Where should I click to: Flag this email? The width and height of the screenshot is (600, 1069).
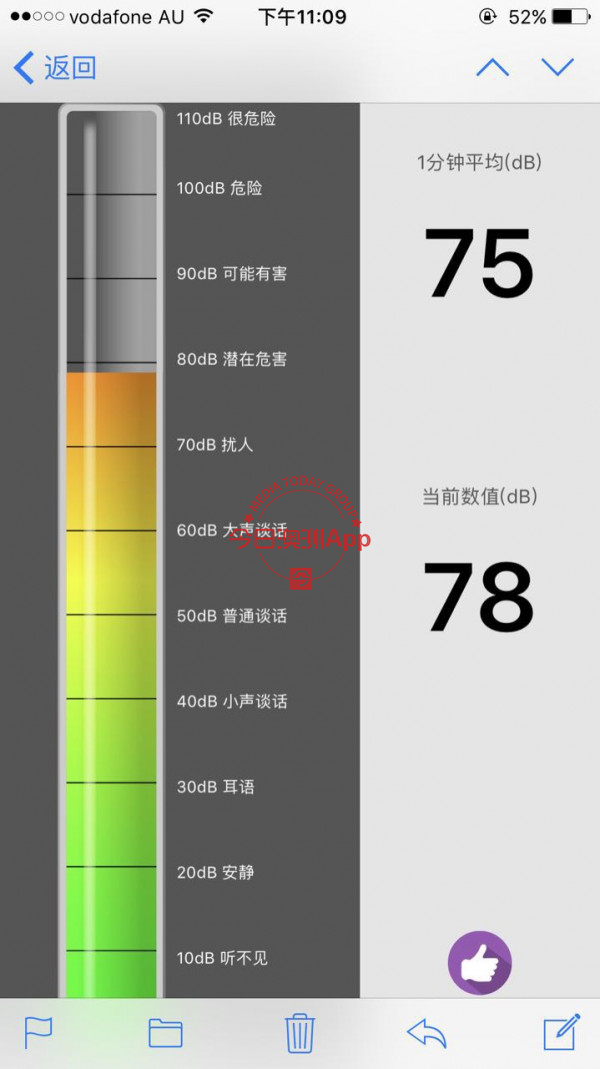coord(38,1033)
